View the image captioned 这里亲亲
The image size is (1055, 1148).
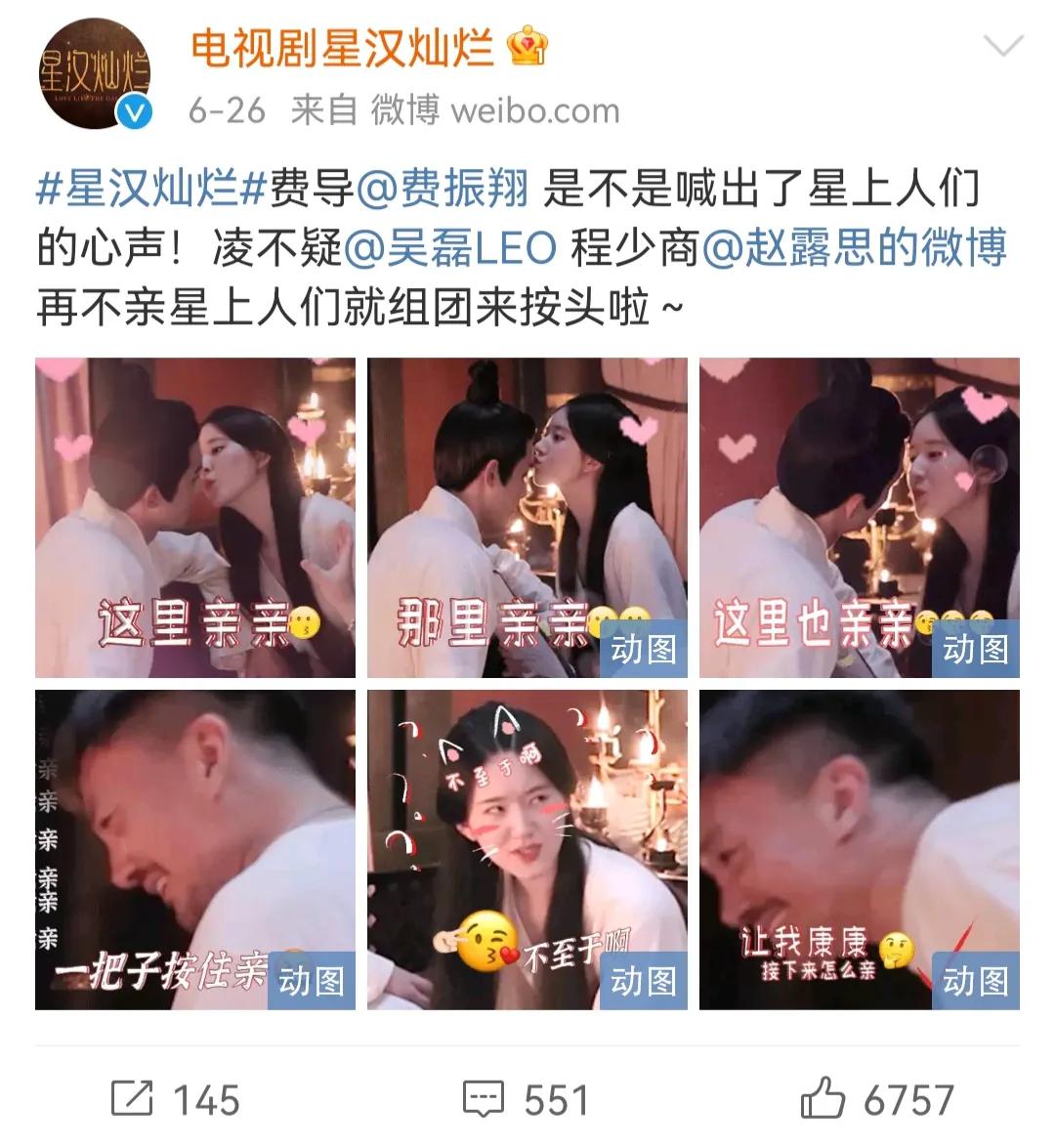click(x=195, y=518)
